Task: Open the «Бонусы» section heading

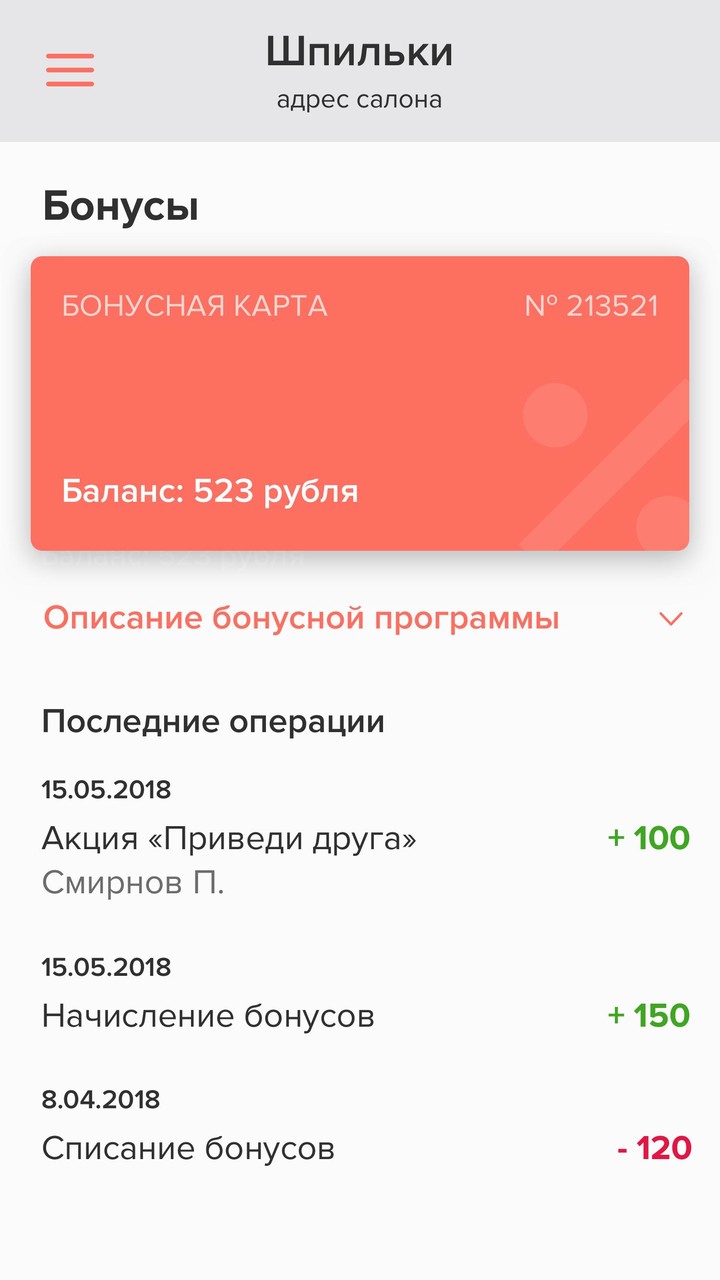Action: click(120, 207)
